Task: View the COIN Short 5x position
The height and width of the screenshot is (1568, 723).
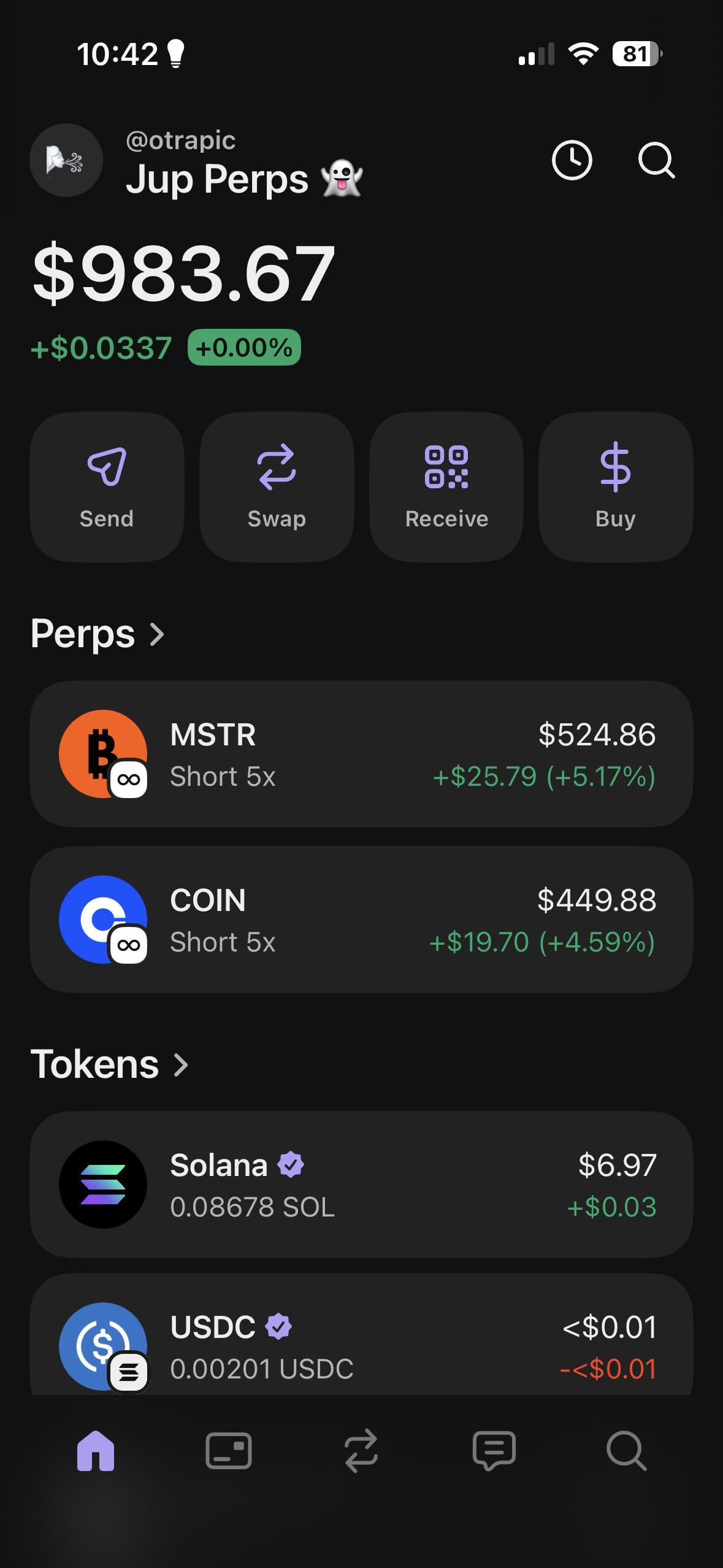Action: (361, 920)
